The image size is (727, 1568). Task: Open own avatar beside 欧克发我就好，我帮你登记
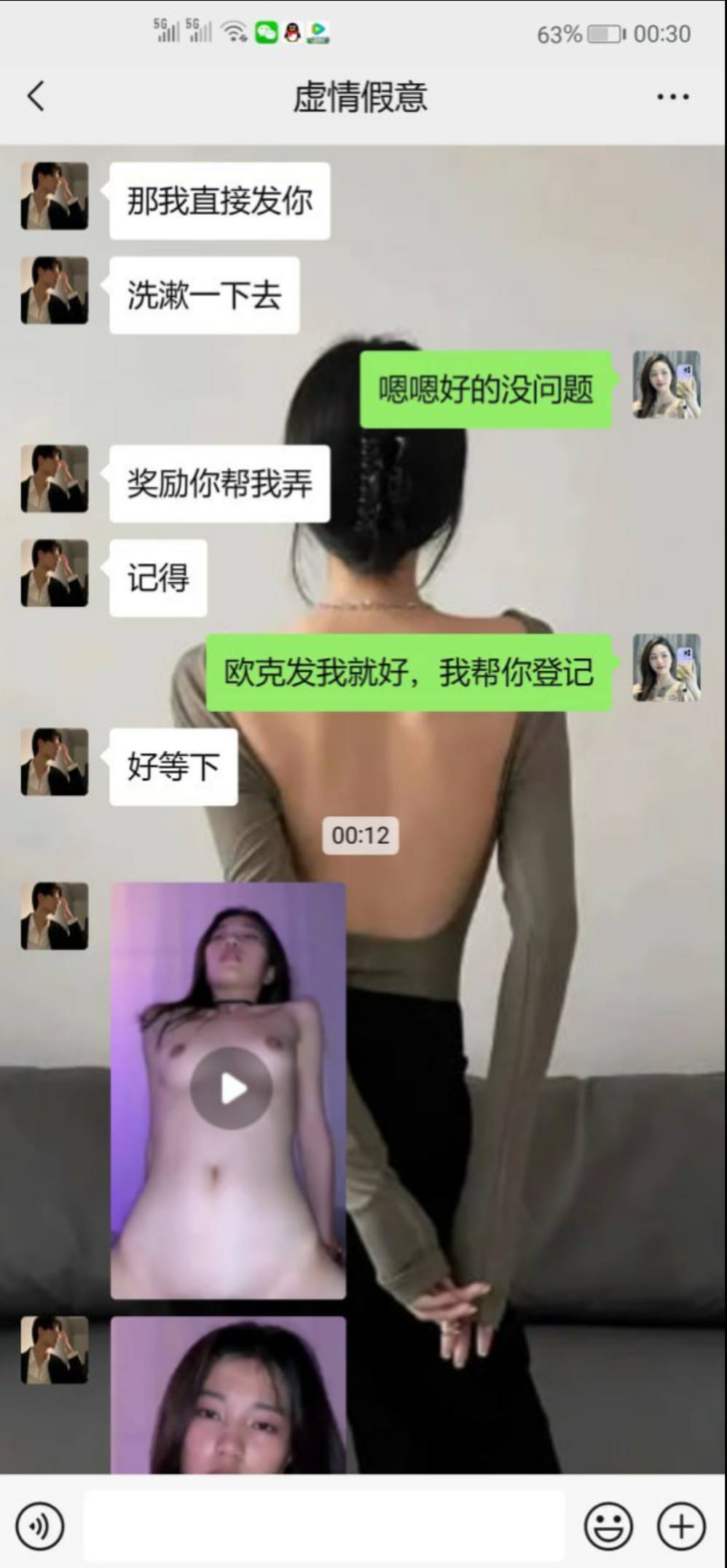click(666, 667)
